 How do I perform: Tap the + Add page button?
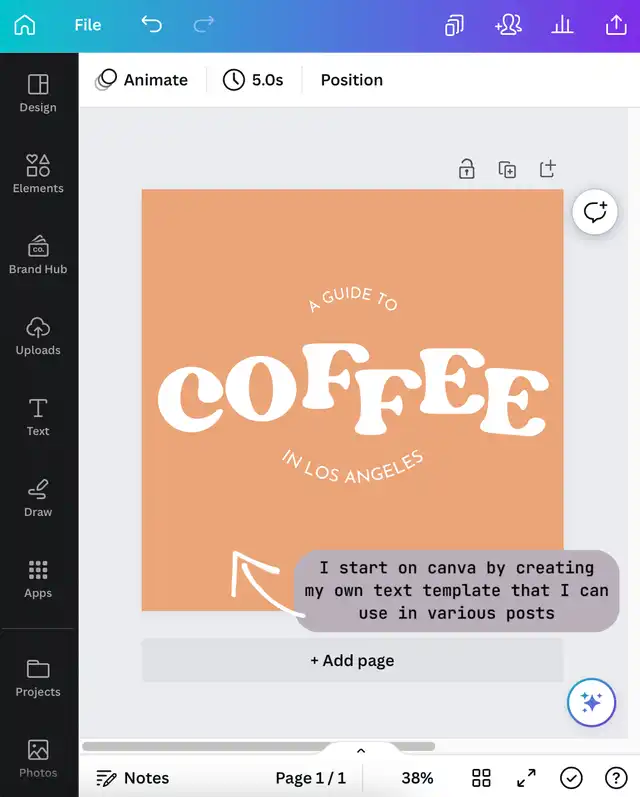(352, 660)
